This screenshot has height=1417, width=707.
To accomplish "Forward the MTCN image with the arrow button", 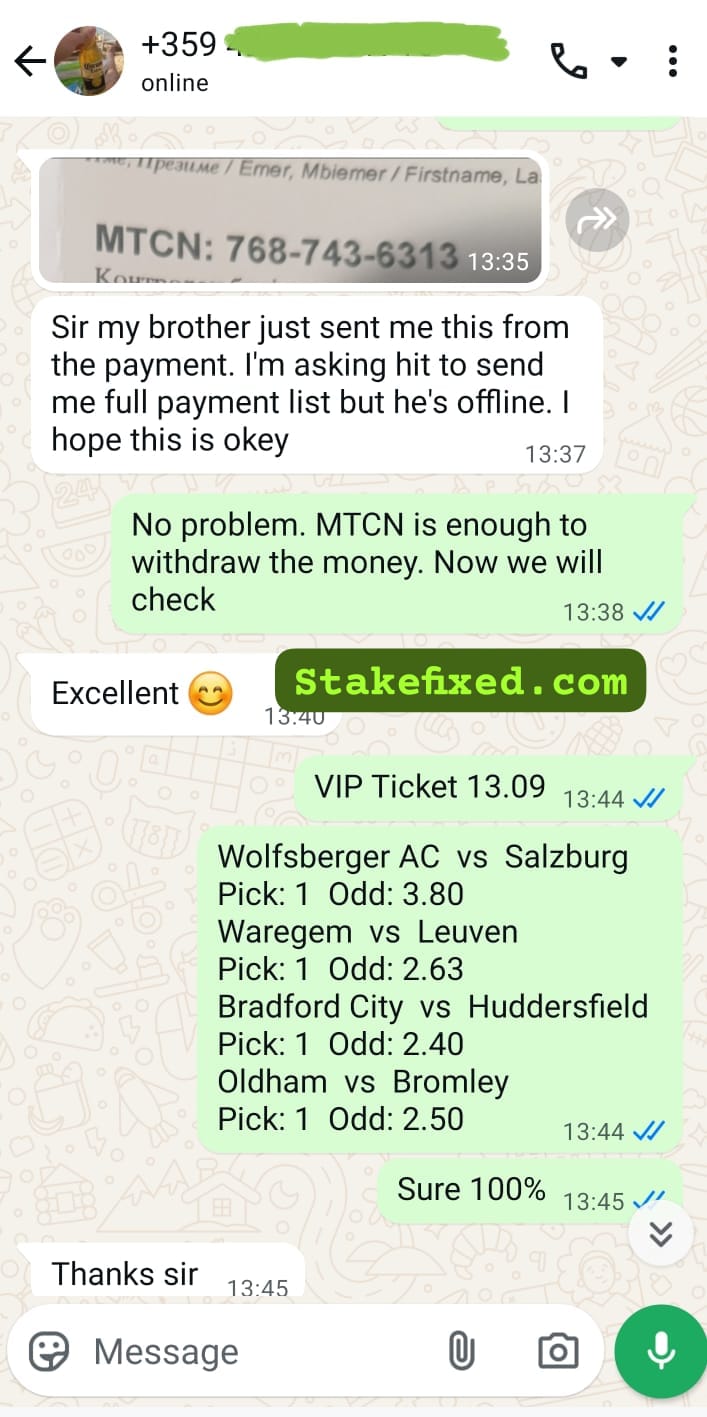I will coord(597,219).
